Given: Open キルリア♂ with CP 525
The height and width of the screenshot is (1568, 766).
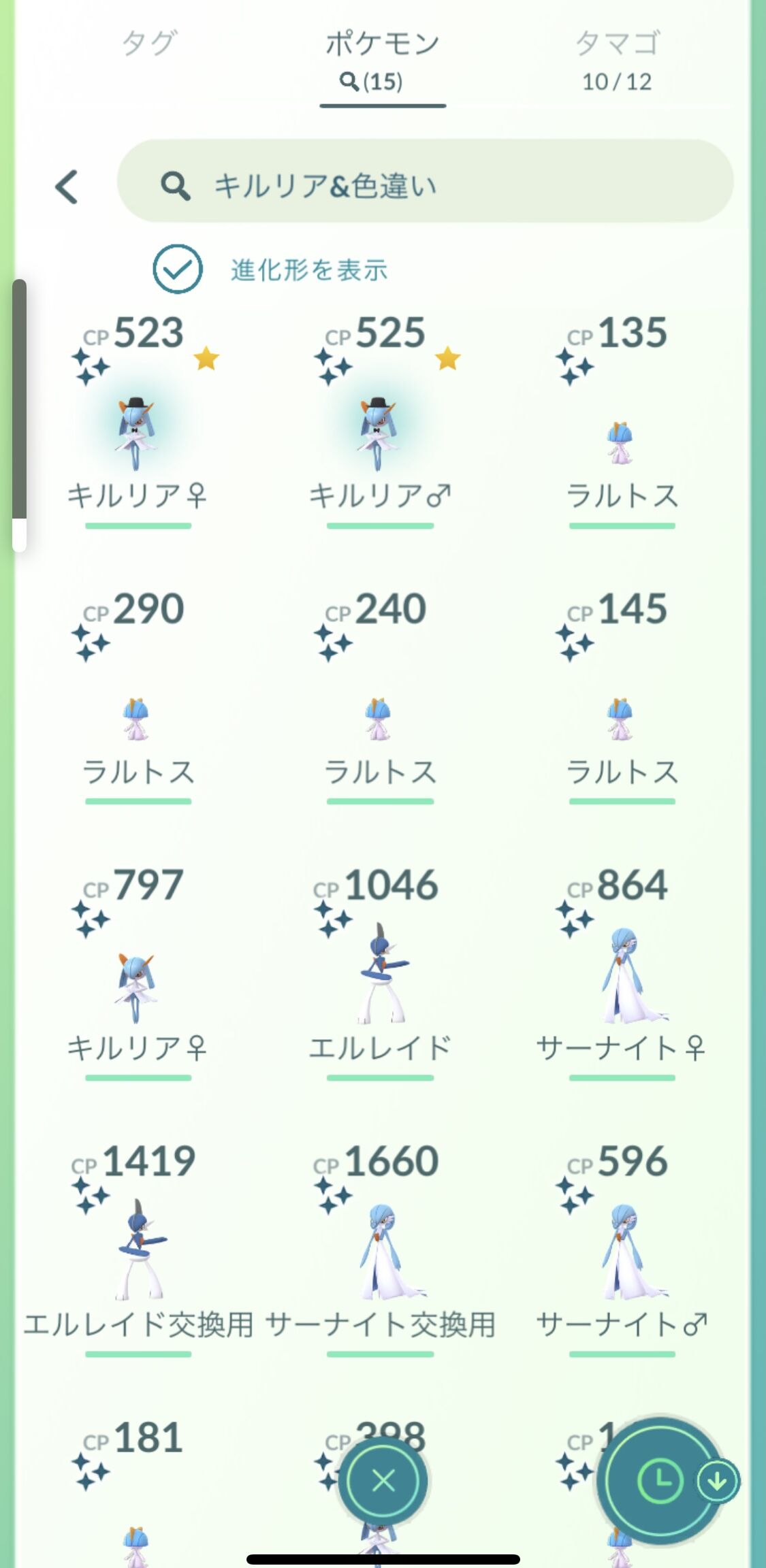Looking at the screenshot, I should pyautogui.click(x=380, y=422).
